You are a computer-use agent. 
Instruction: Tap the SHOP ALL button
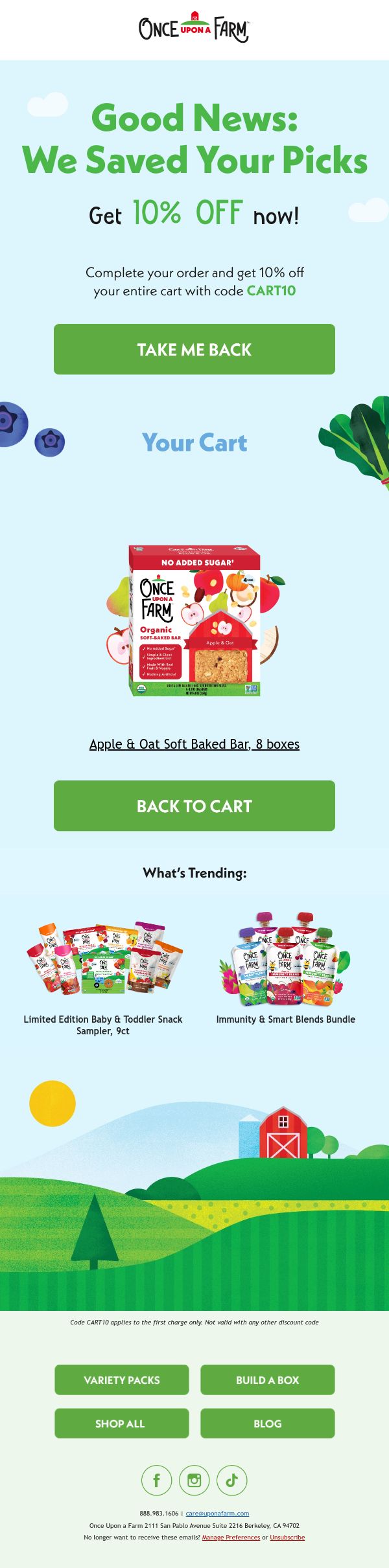122,1424
